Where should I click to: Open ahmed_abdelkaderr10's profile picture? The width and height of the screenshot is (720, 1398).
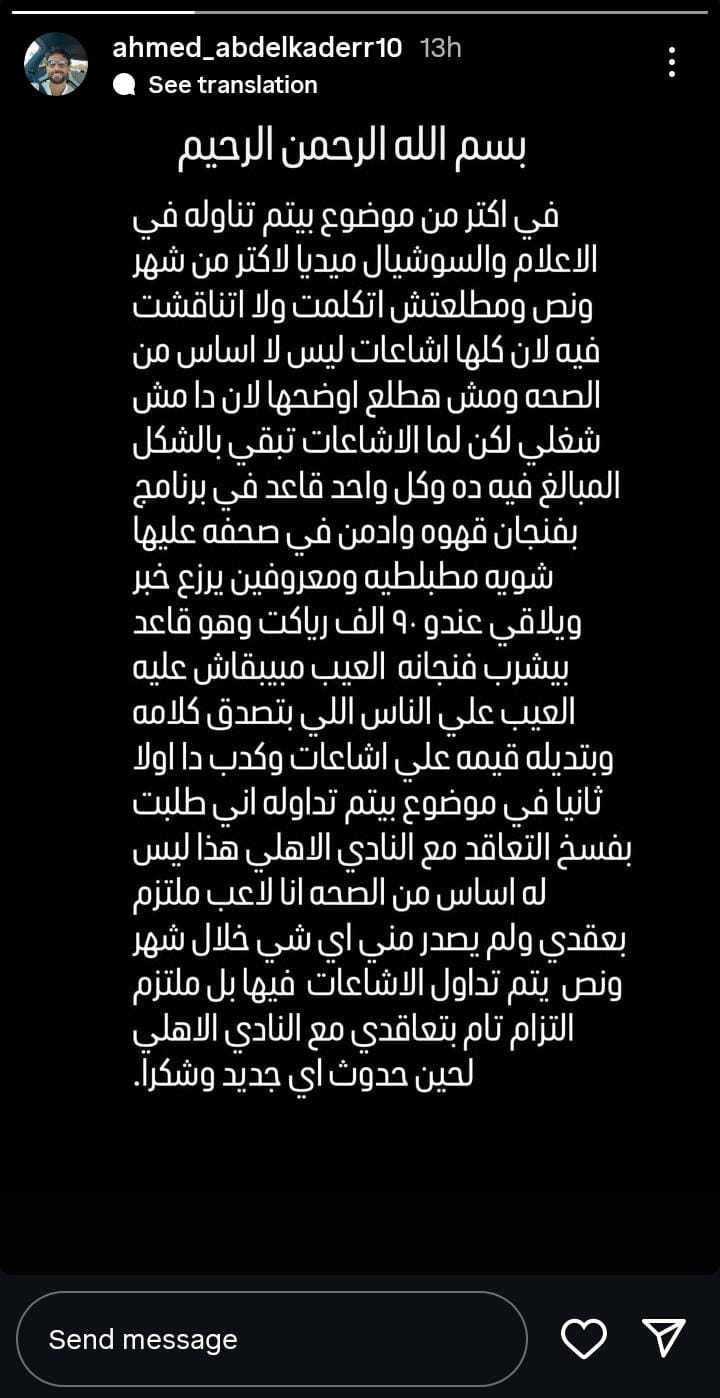(56, 64)
